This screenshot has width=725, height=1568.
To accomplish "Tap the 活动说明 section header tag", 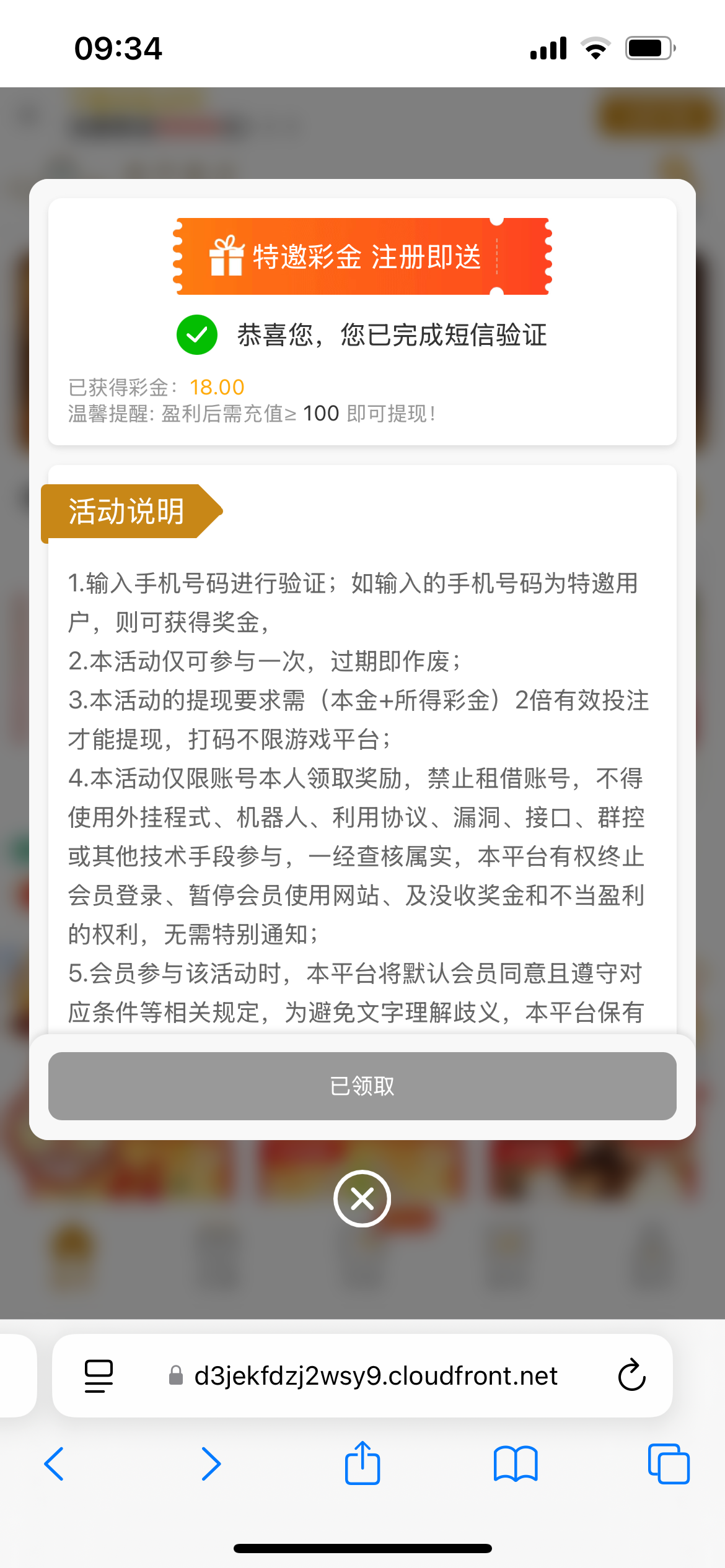I will pyautogui.click(x=127, y=510).
